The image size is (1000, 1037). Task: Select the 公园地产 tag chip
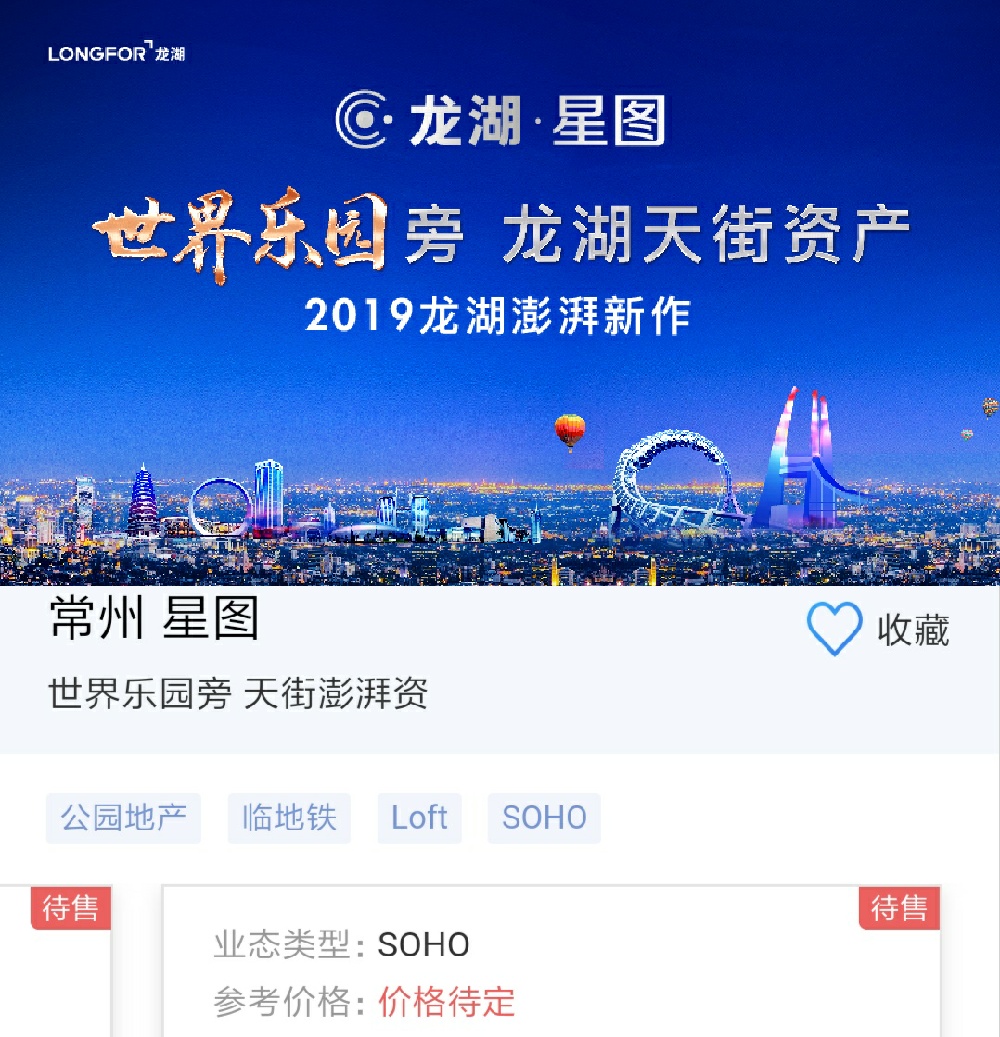click(123, 818)
